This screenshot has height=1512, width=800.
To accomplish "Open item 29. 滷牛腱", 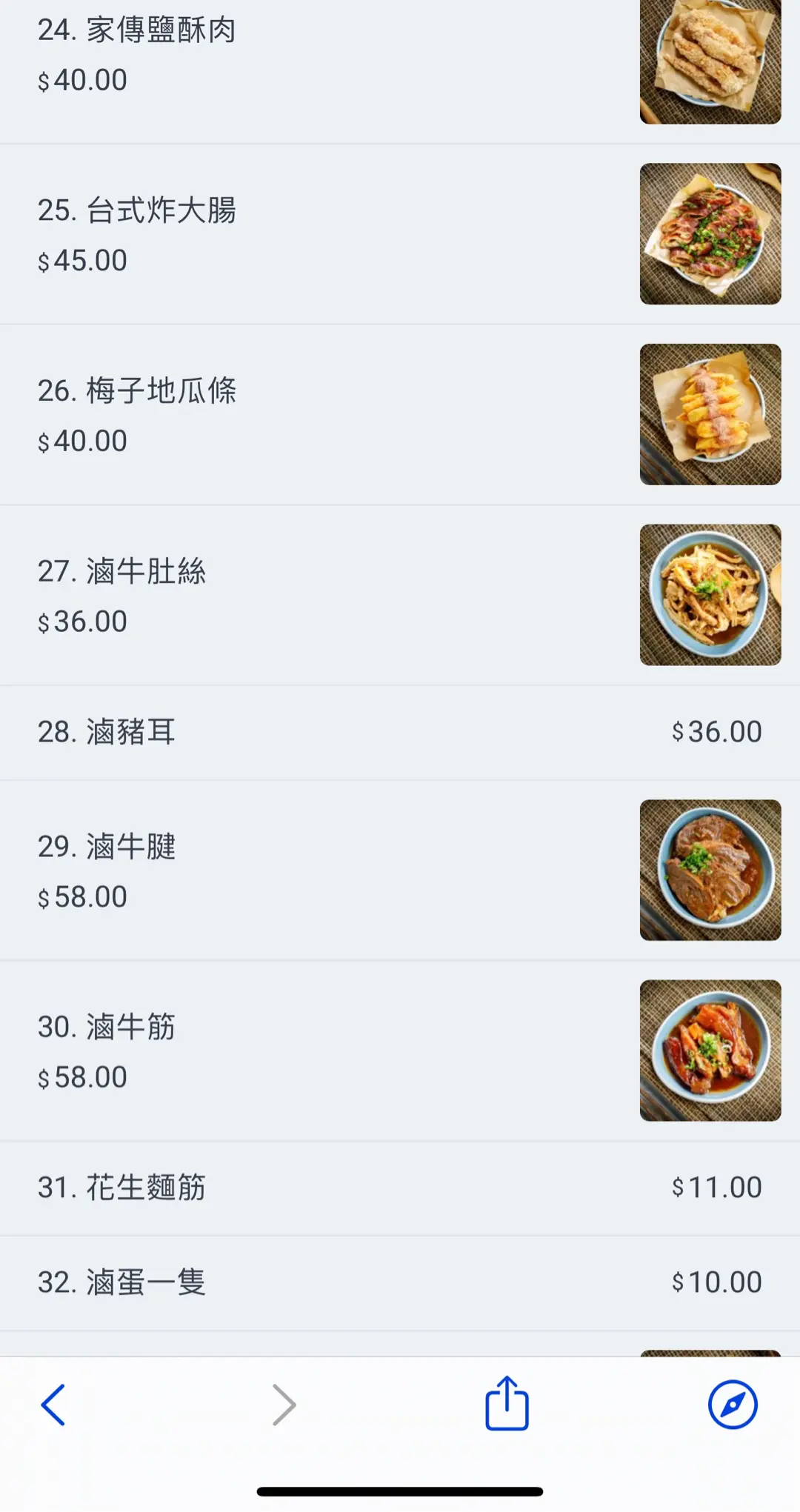I will coord(107,847).
